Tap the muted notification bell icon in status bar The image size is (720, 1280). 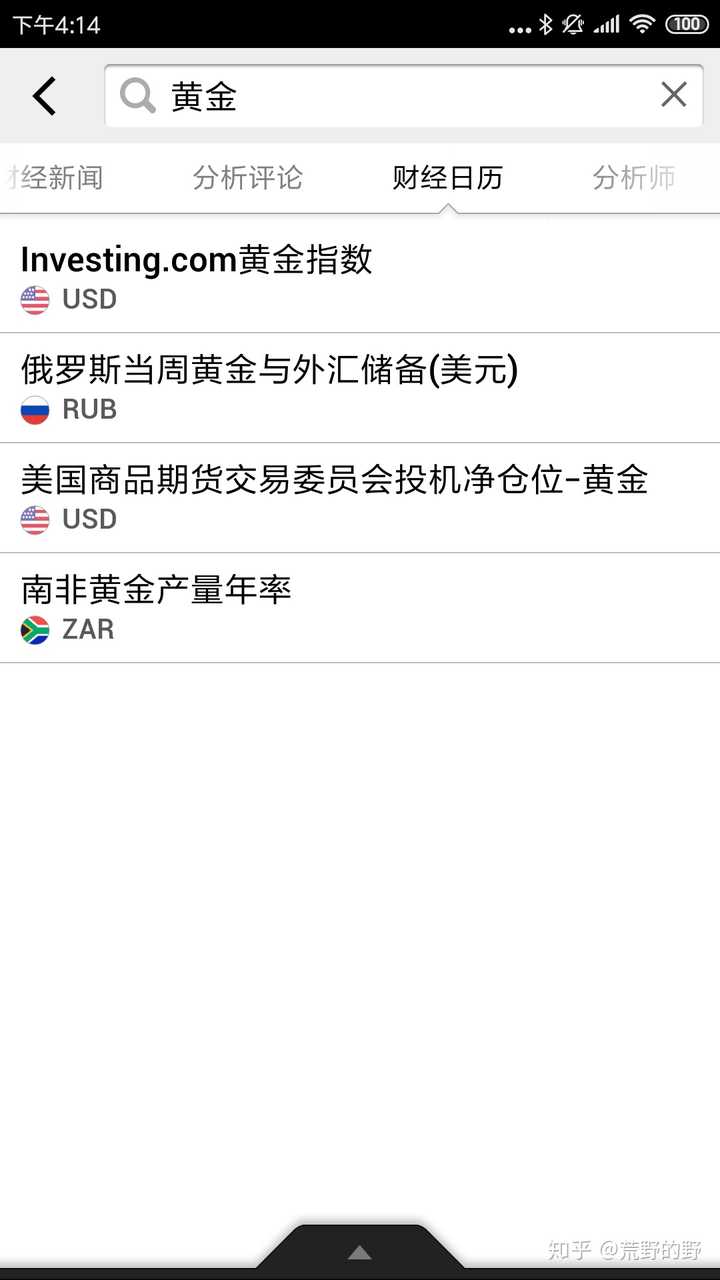[574, 23]
